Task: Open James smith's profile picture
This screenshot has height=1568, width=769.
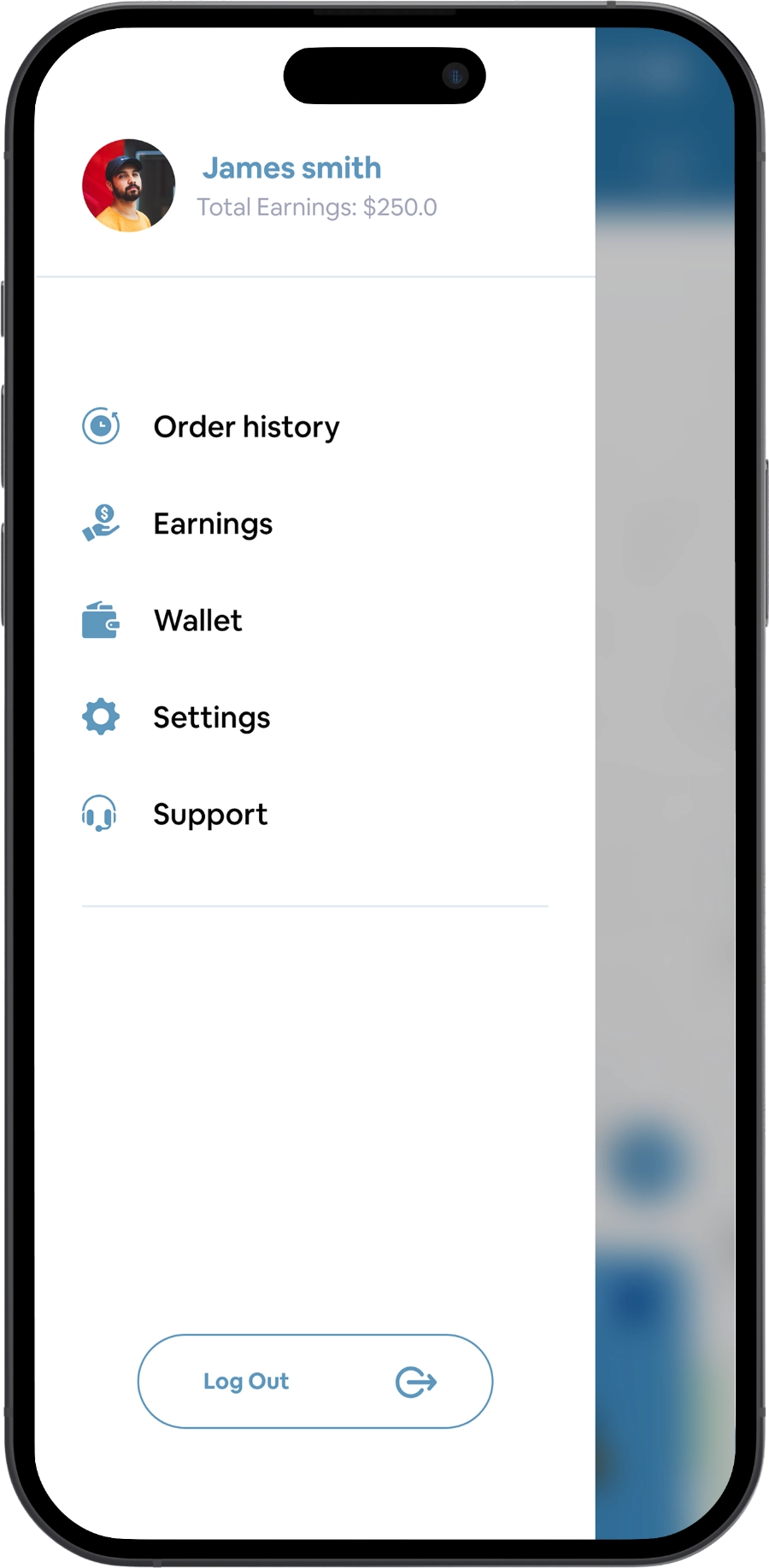Action: point(129,185)
